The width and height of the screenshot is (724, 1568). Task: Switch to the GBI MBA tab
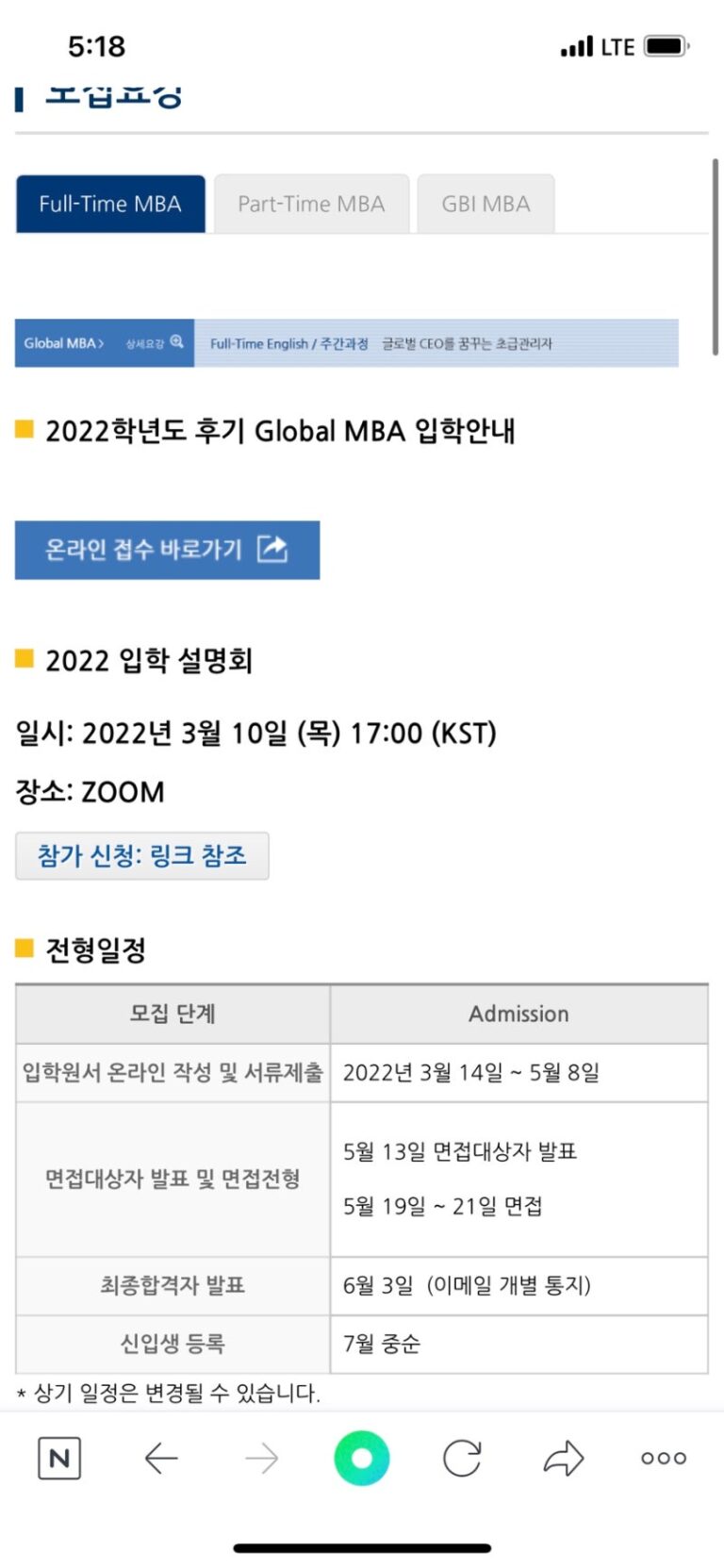tap(485, 204)
